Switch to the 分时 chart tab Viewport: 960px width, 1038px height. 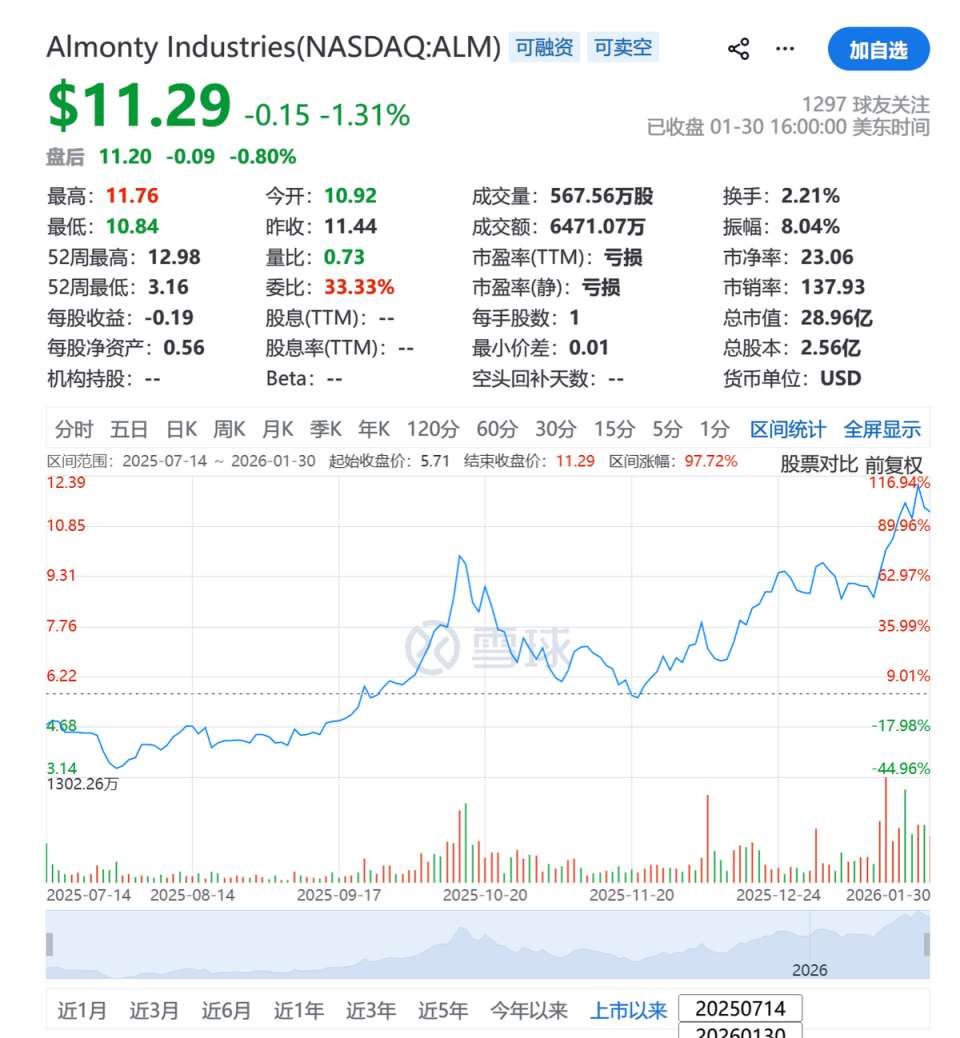[x=77, y=428]
